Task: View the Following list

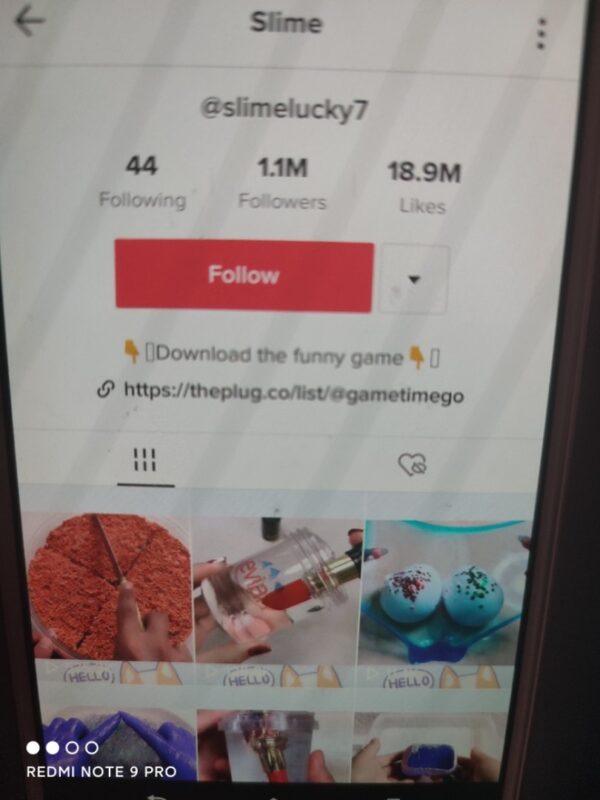Action: 142,181
